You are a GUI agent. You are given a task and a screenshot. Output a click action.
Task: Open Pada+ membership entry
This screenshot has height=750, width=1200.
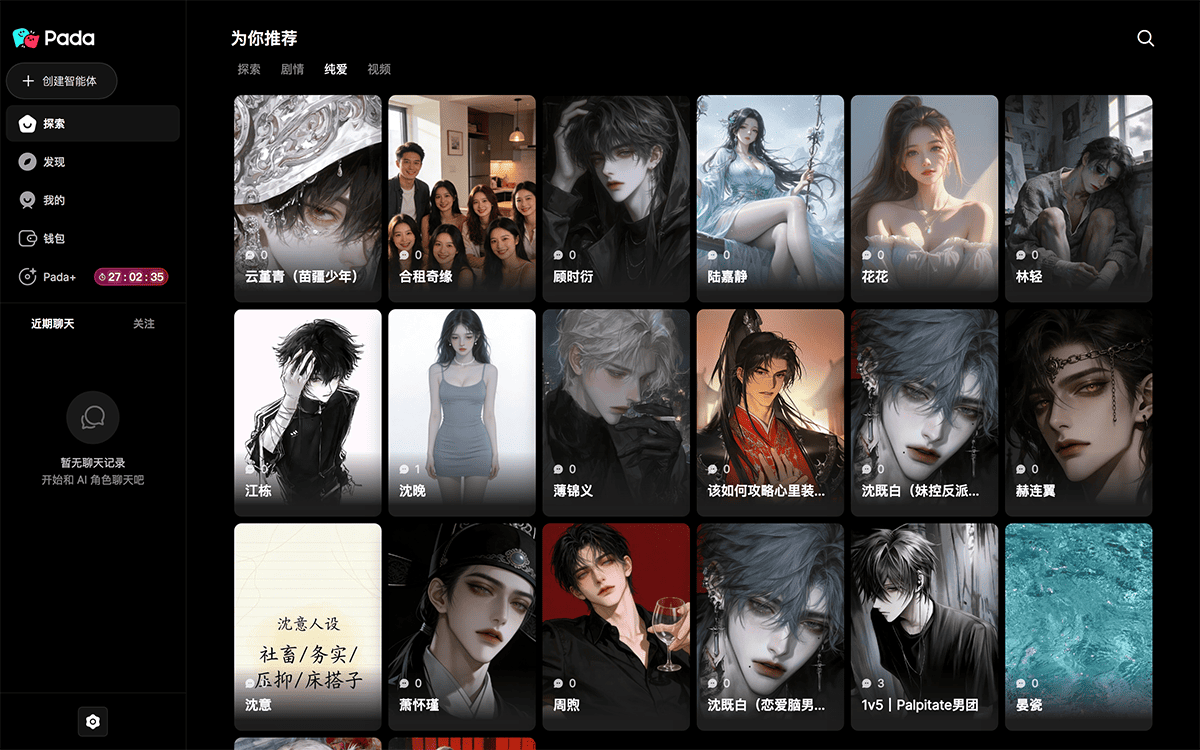60,277
